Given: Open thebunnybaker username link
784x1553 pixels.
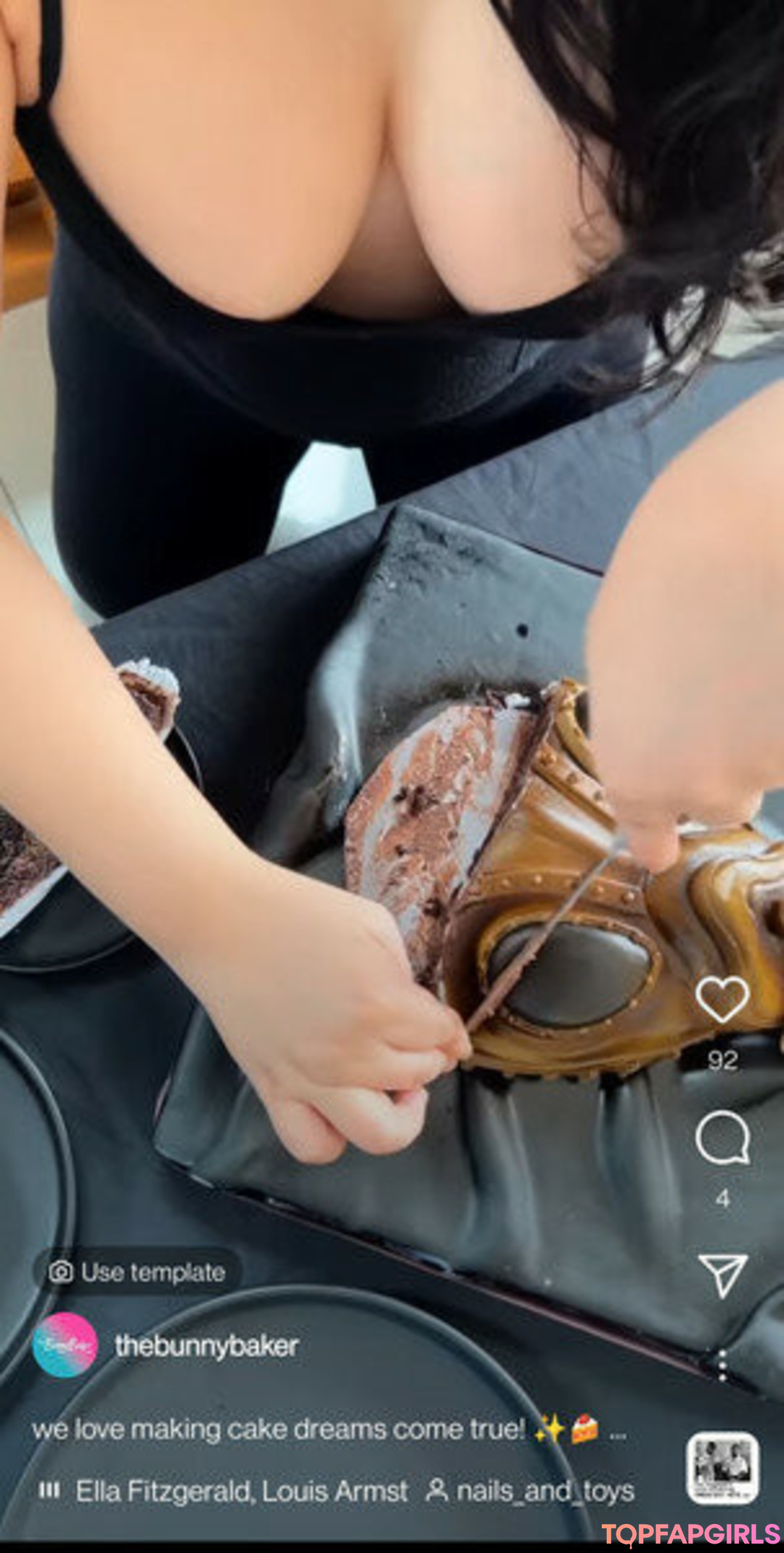Looking at the screenshot, I should pos(207,1346).
